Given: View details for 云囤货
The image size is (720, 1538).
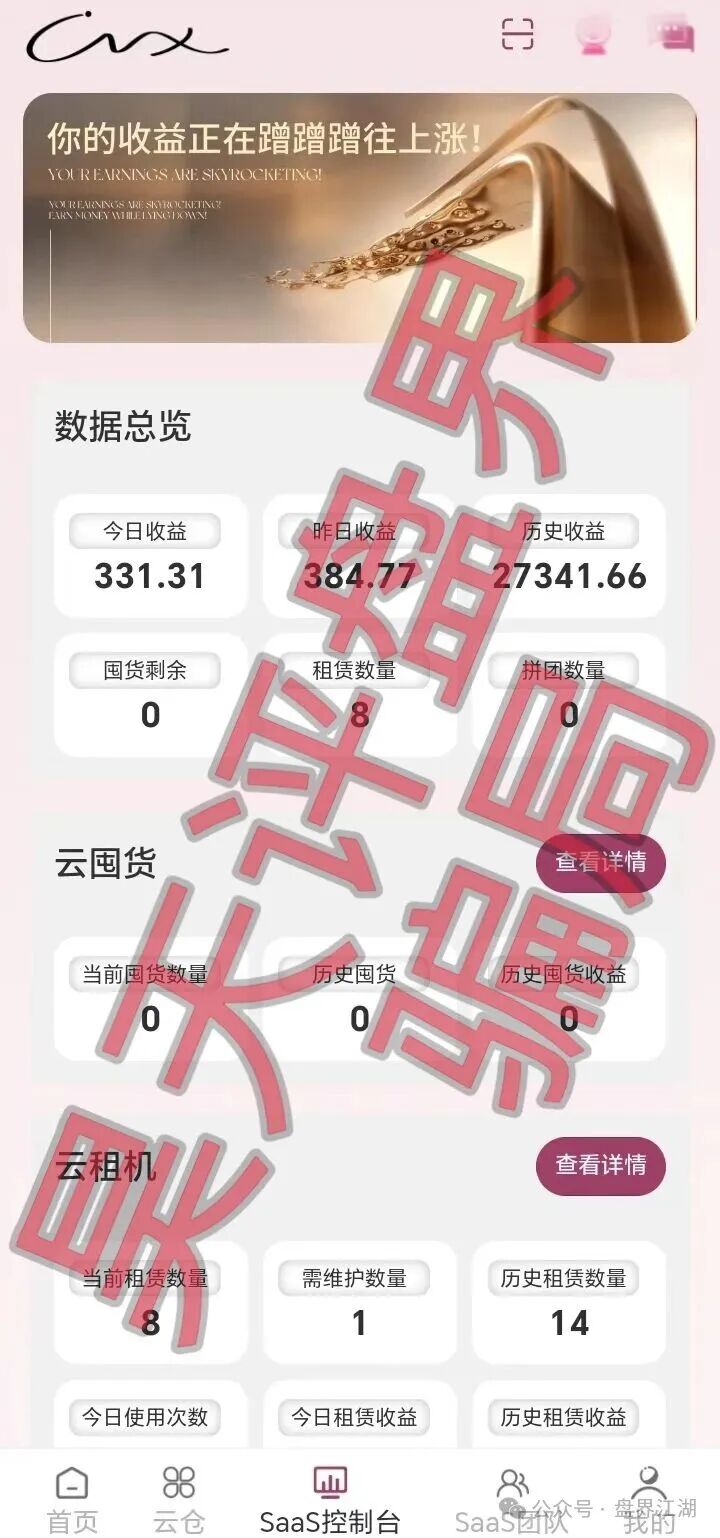Looking at the screenshot, I should 600,862.
